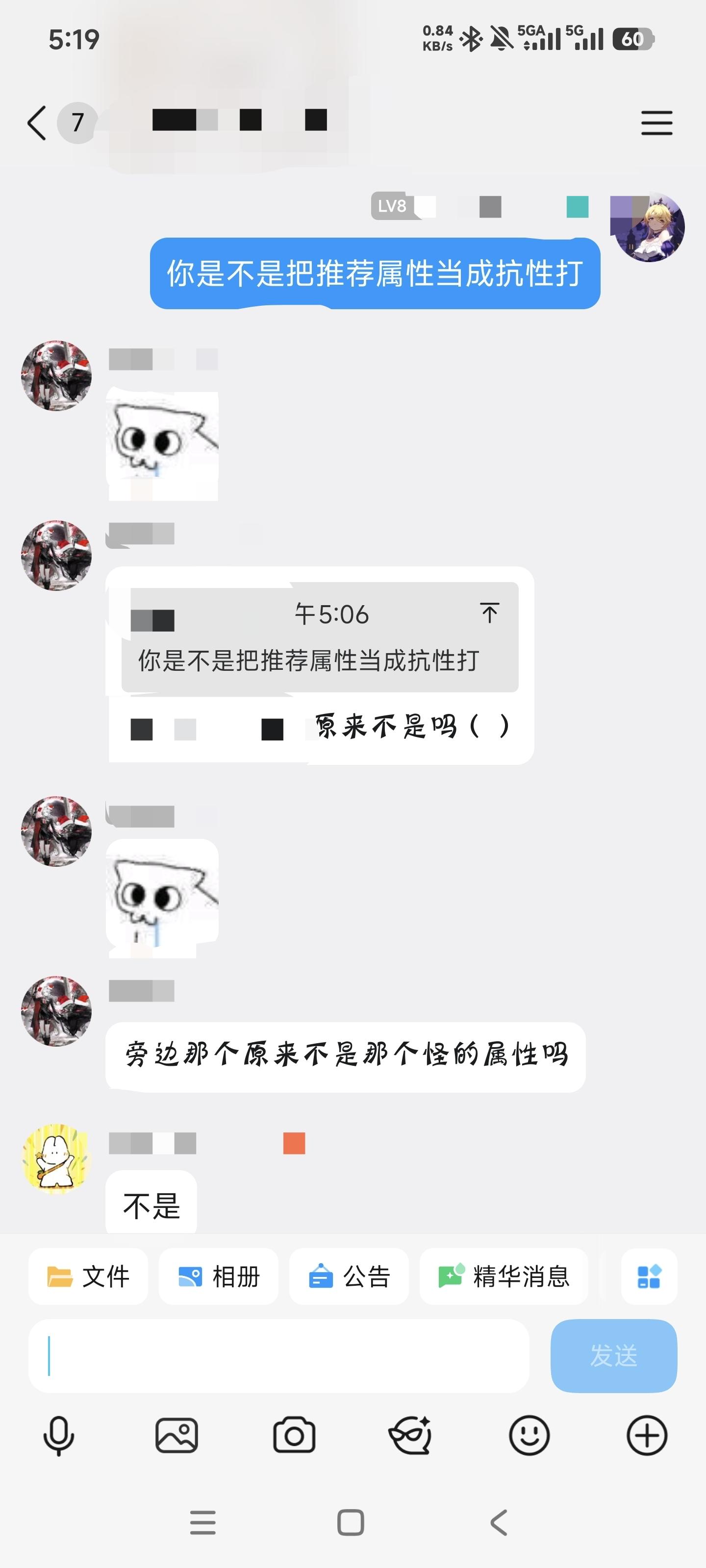The image size is (706, 1568).
Task: Open the 文件 shortcut
Action: (88, 1276)
